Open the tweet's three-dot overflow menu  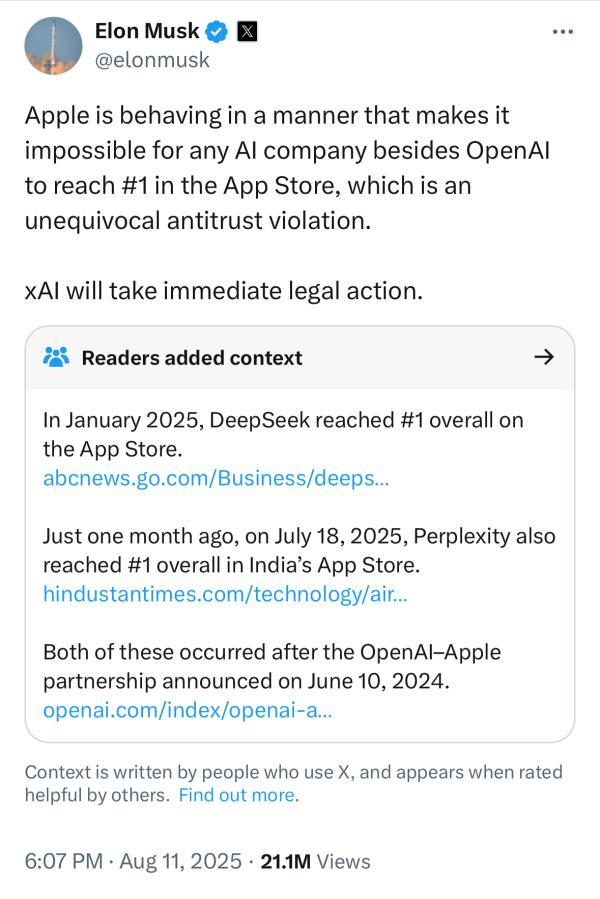[x=563, y=31]
